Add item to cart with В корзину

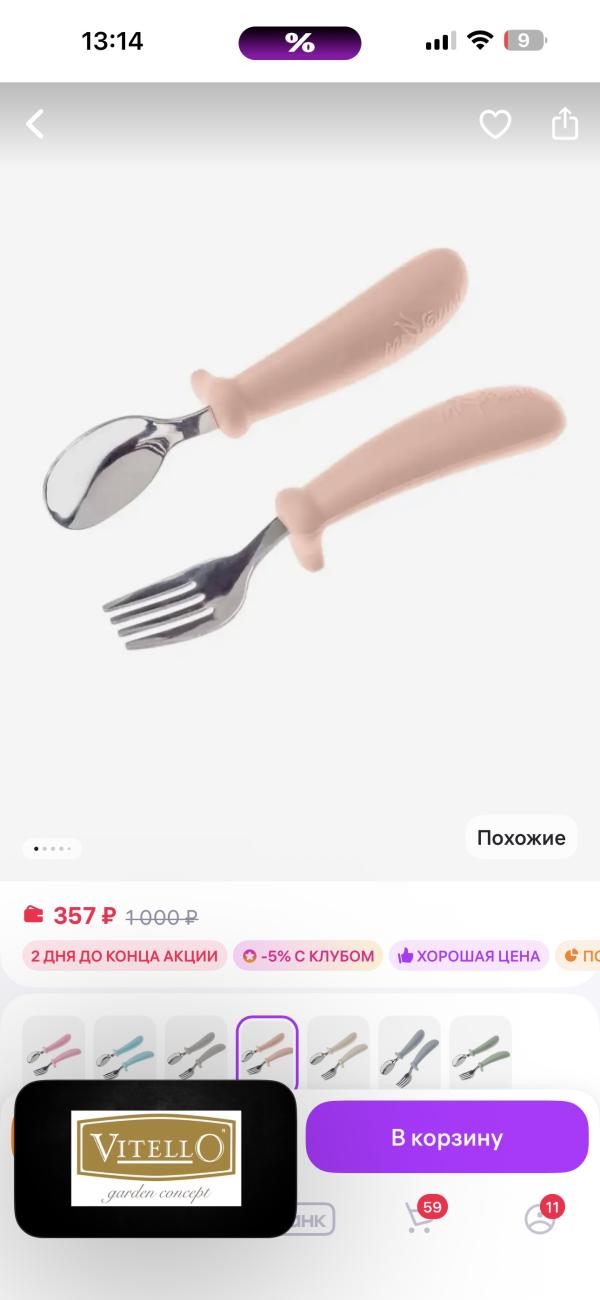click(446, 1137)
